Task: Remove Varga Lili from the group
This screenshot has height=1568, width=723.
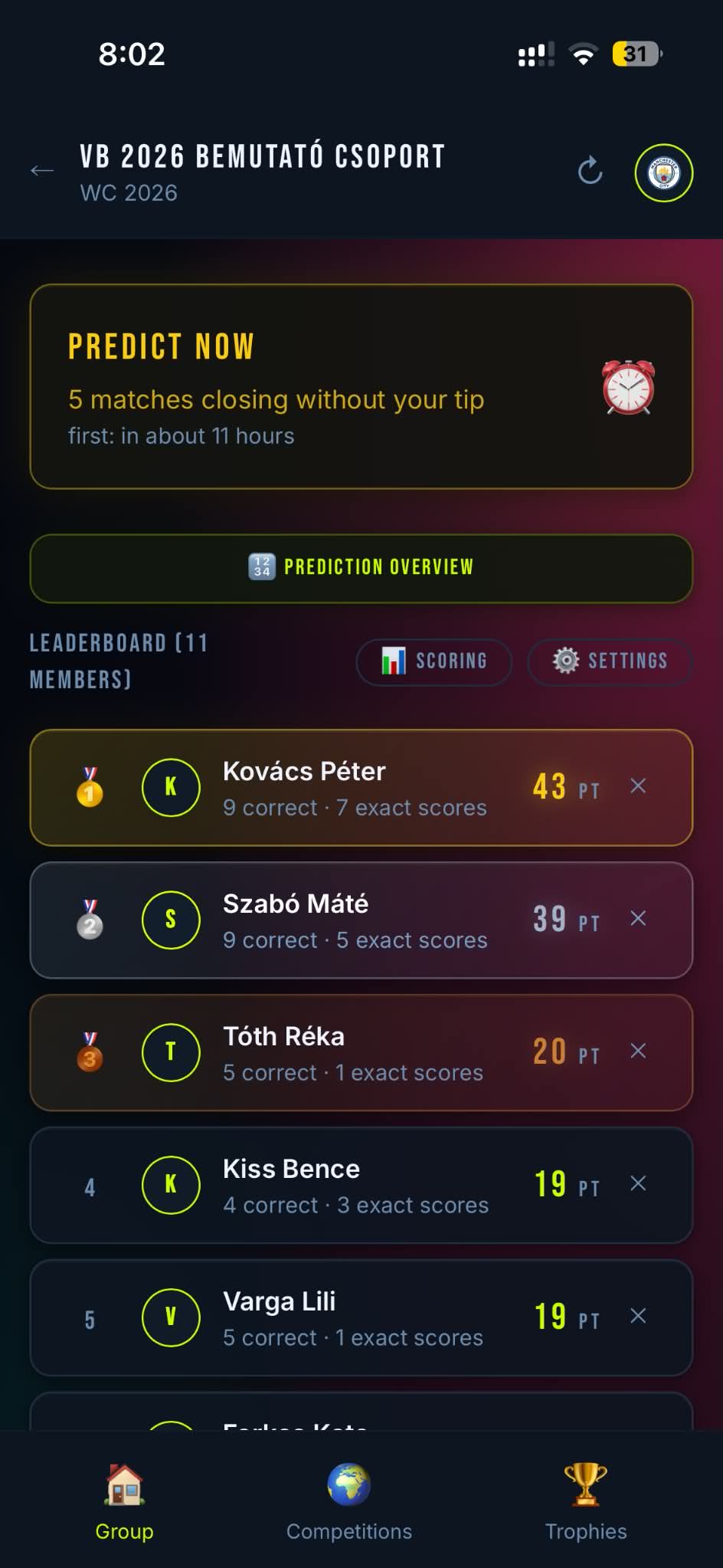Action: pos(638,1316)
